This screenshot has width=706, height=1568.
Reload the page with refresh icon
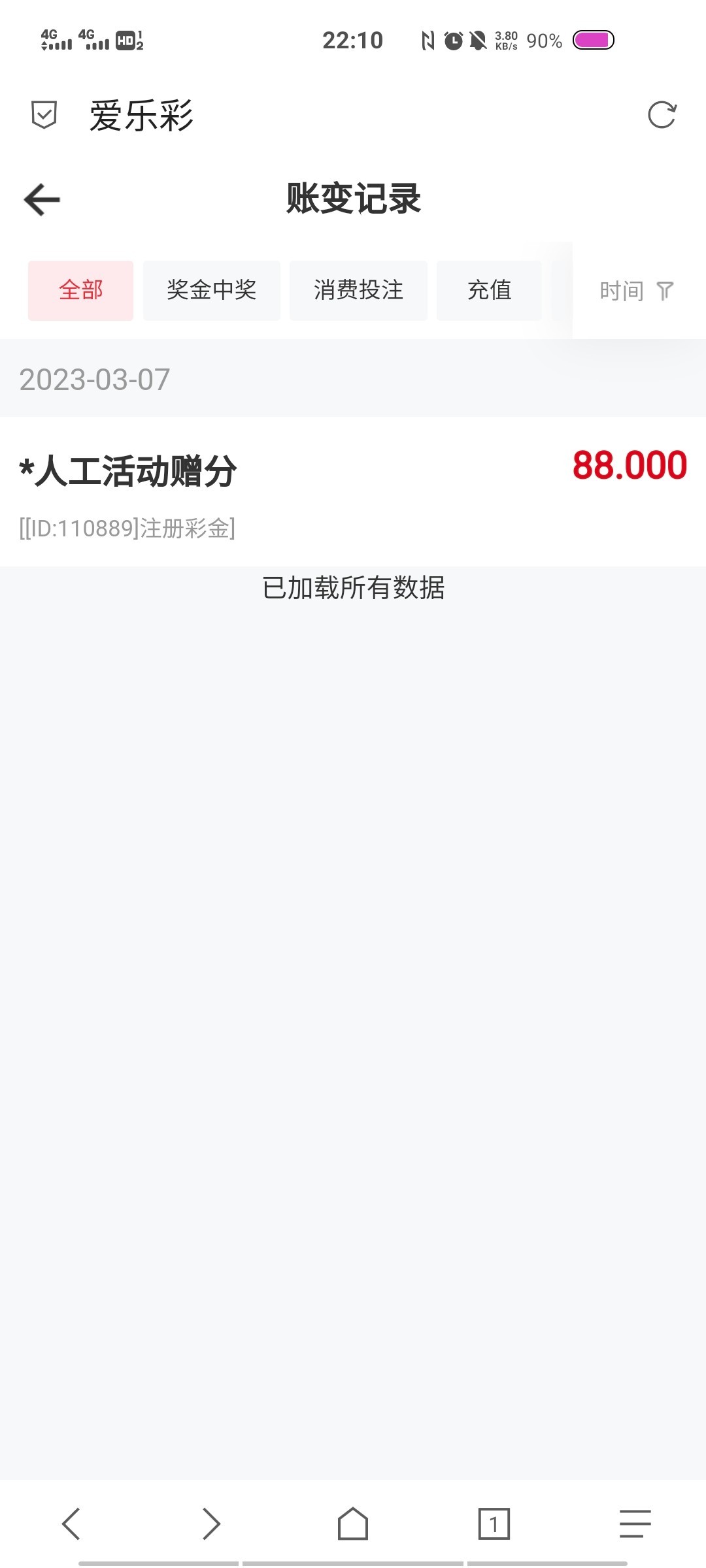coord(662,115)
